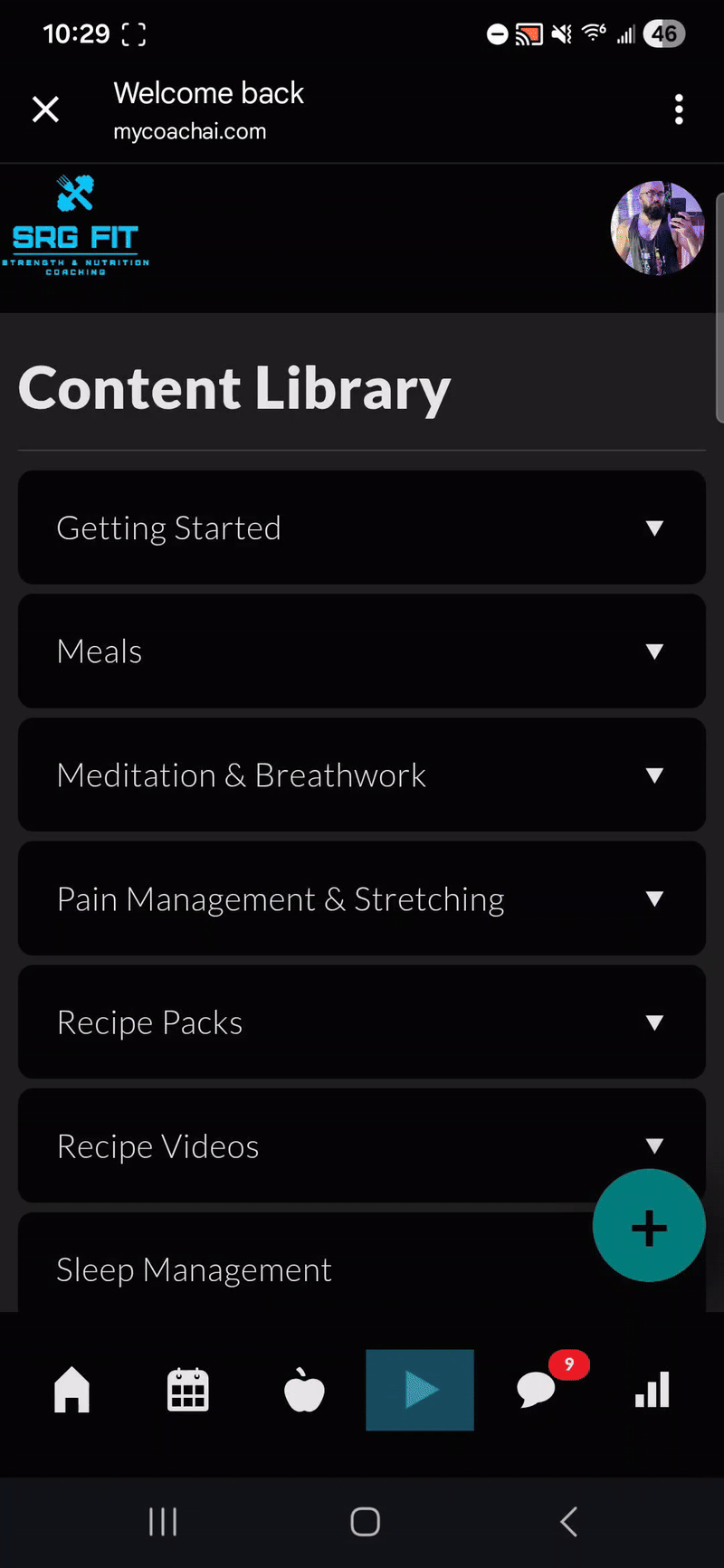Expand the Getting Started section
Screen dimensions: 724x1568
click(362, 527)
